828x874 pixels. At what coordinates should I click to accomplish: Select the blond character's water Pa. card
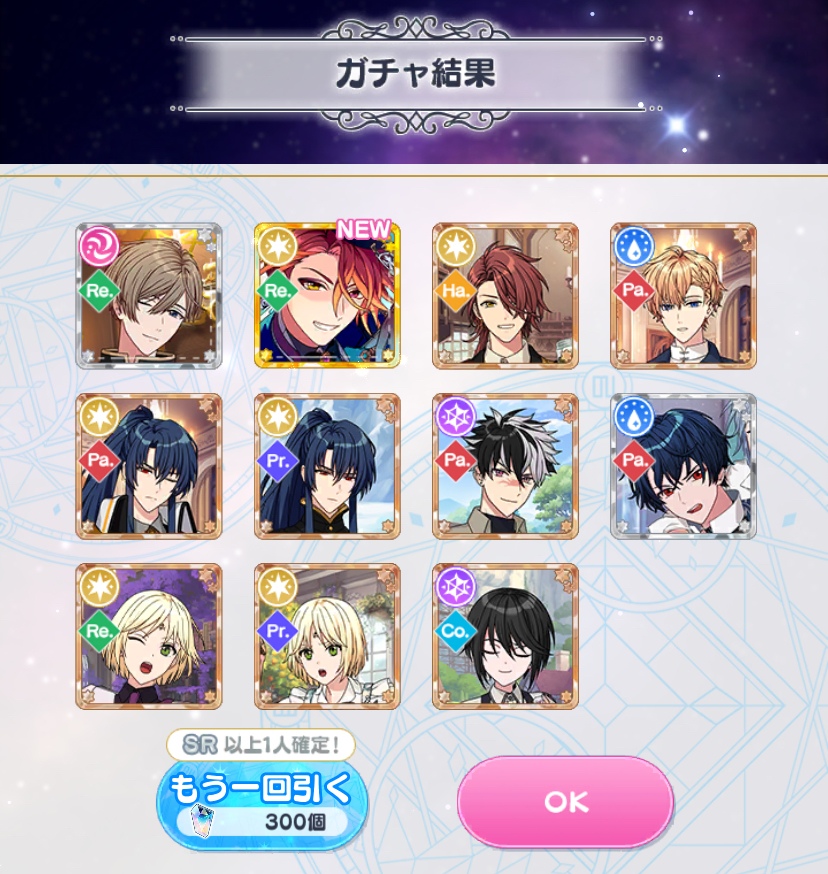click(x=683, y=296)
